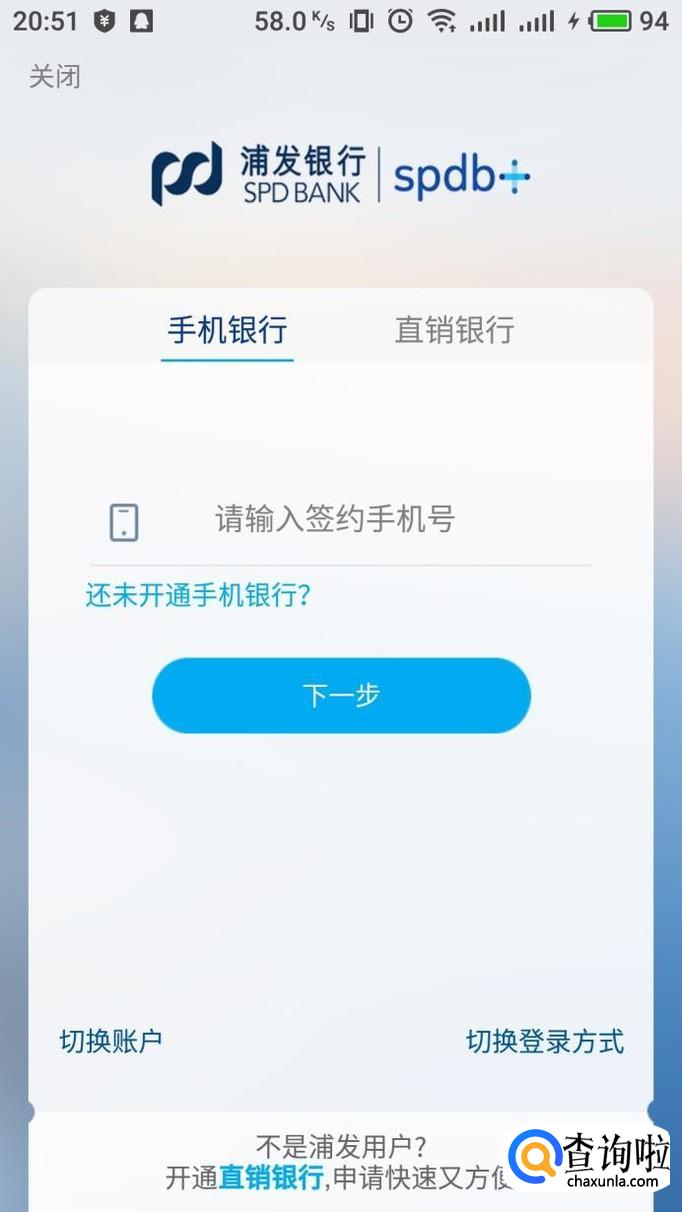Open the 还未开通手机银行? link
The image size is (682, 1212).
198,596
